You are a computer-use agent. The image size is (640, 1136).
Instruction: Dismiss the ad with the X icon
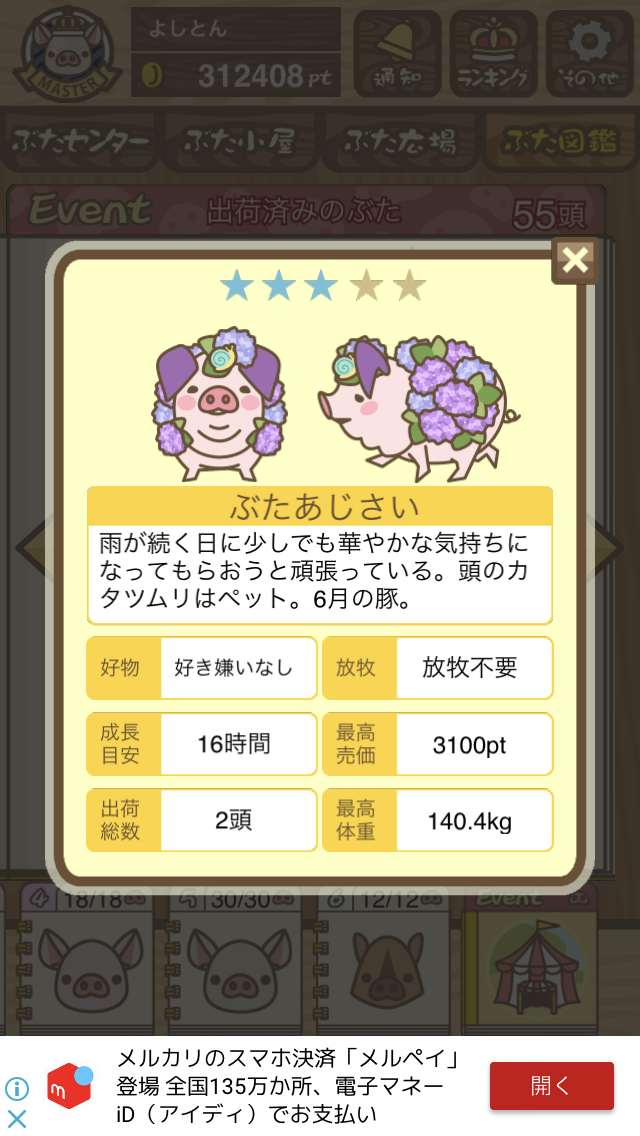tap(17, 1118)
